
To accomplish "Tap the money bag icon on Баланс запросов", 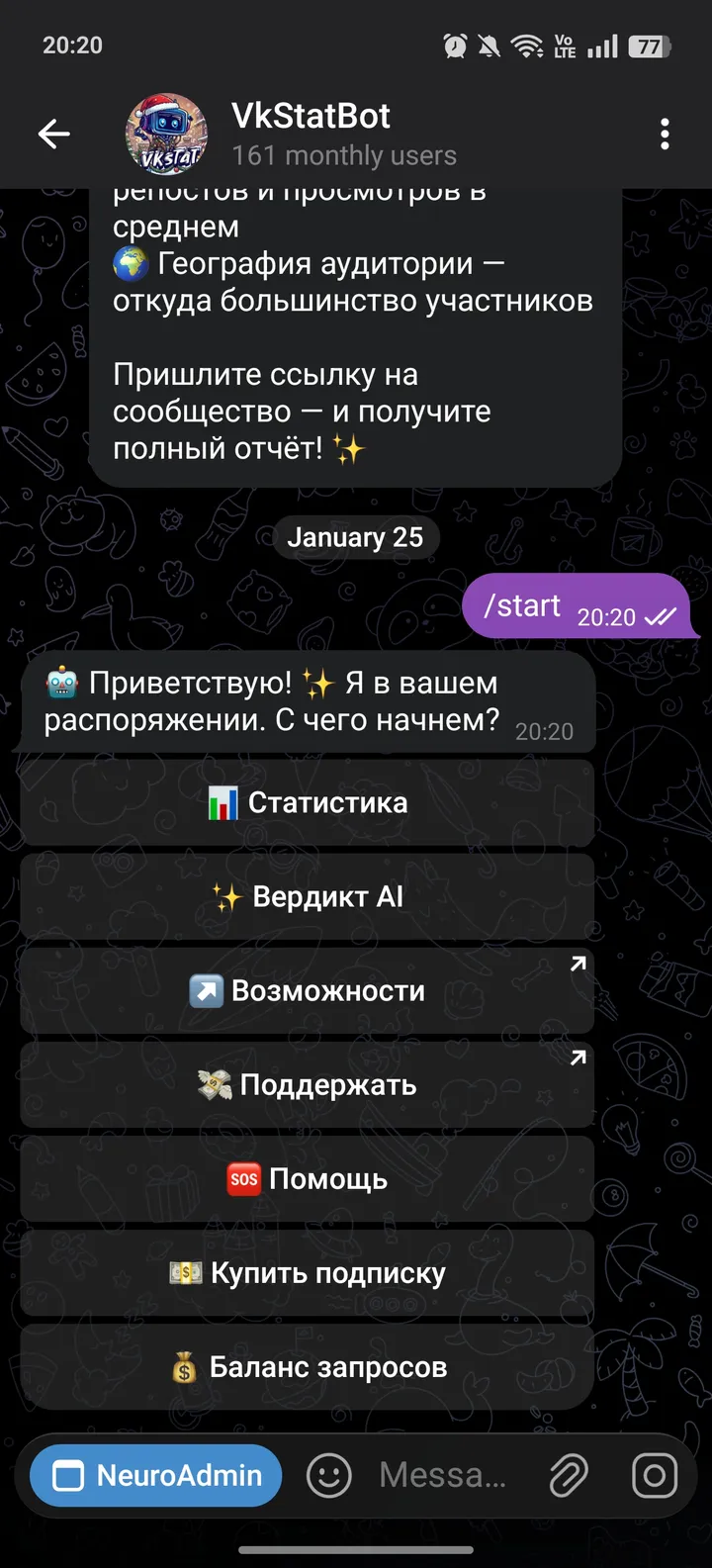I will tap(184, 1366).
